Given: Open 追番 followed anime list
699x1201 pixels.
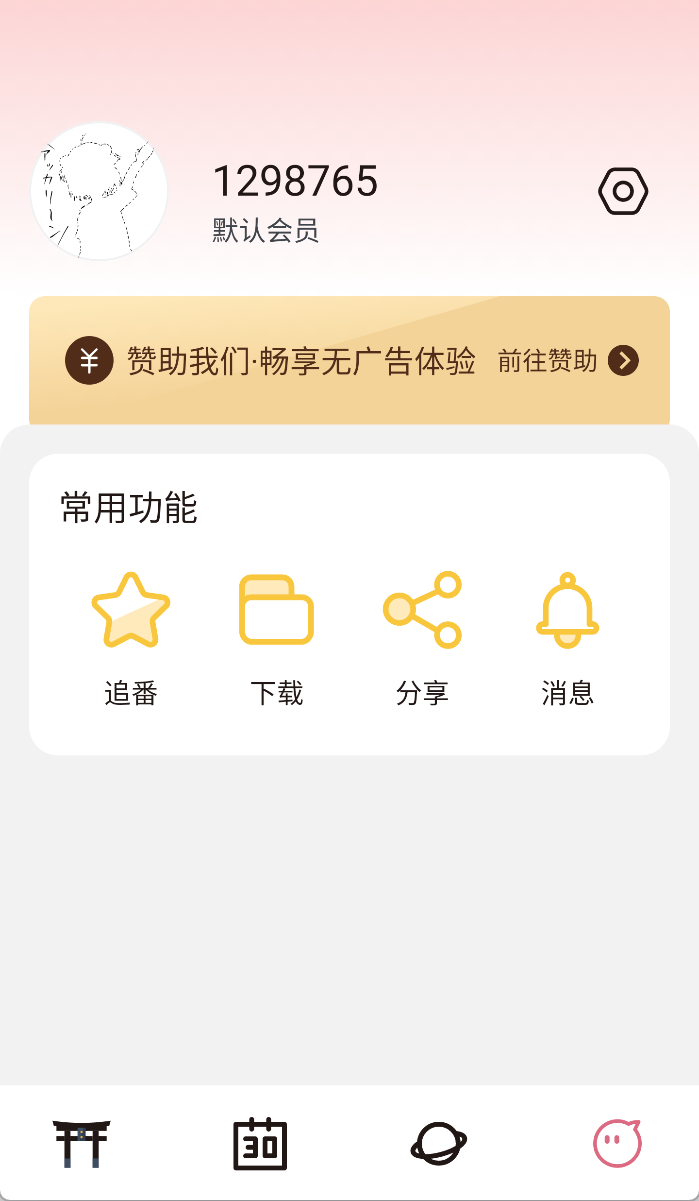Looking at the screenshot, I should [131, 635].
